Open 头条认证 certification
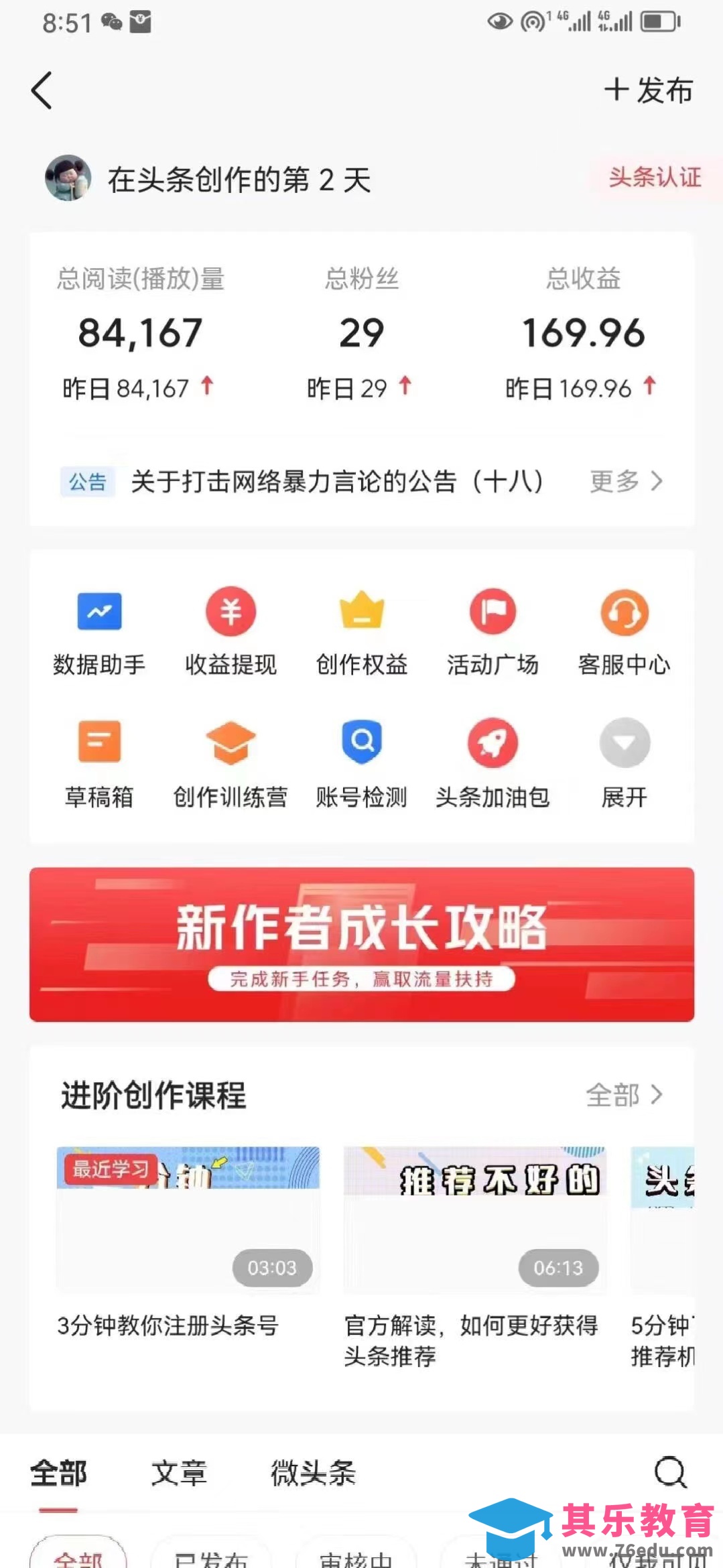Viewport: 723px width, 1568px height. click(x=654, y=178)
